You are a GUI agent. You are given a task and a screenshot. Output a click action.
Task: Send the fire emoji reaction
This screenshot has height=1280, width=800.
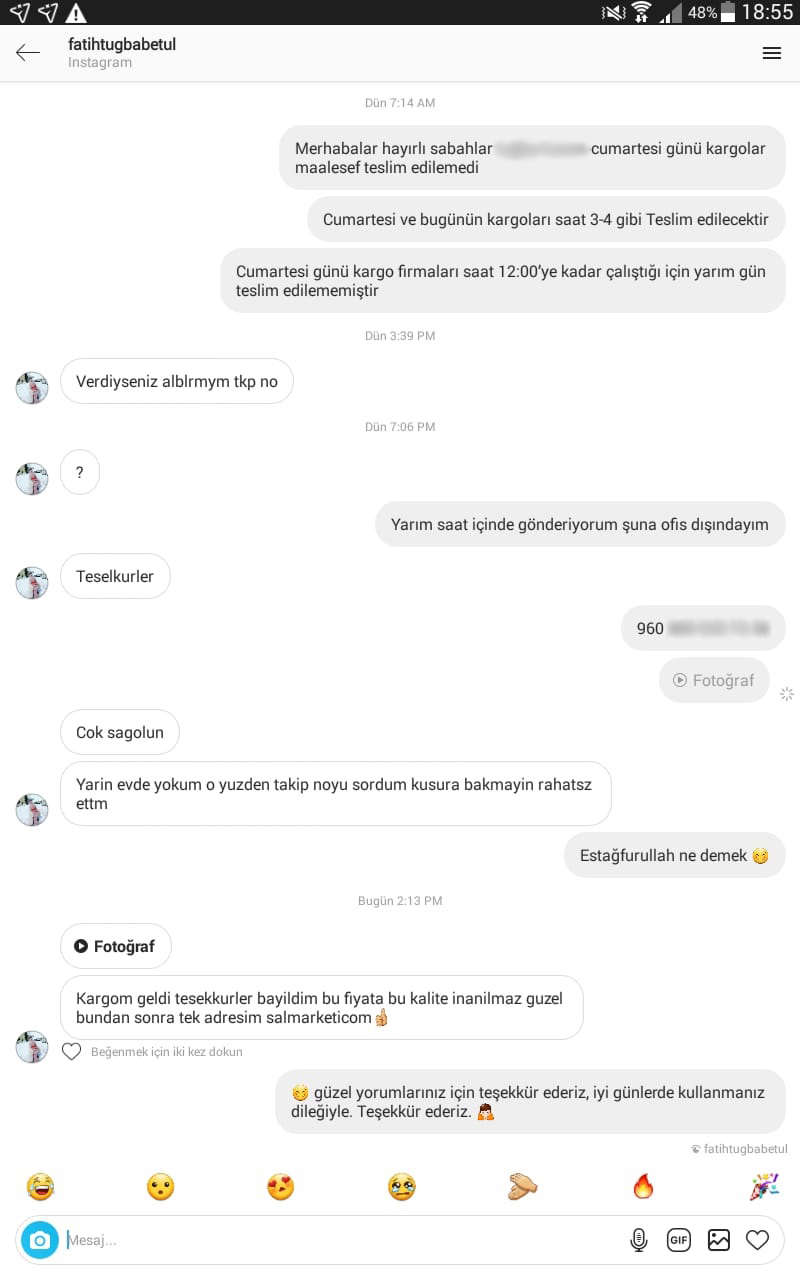[643, 1187]
